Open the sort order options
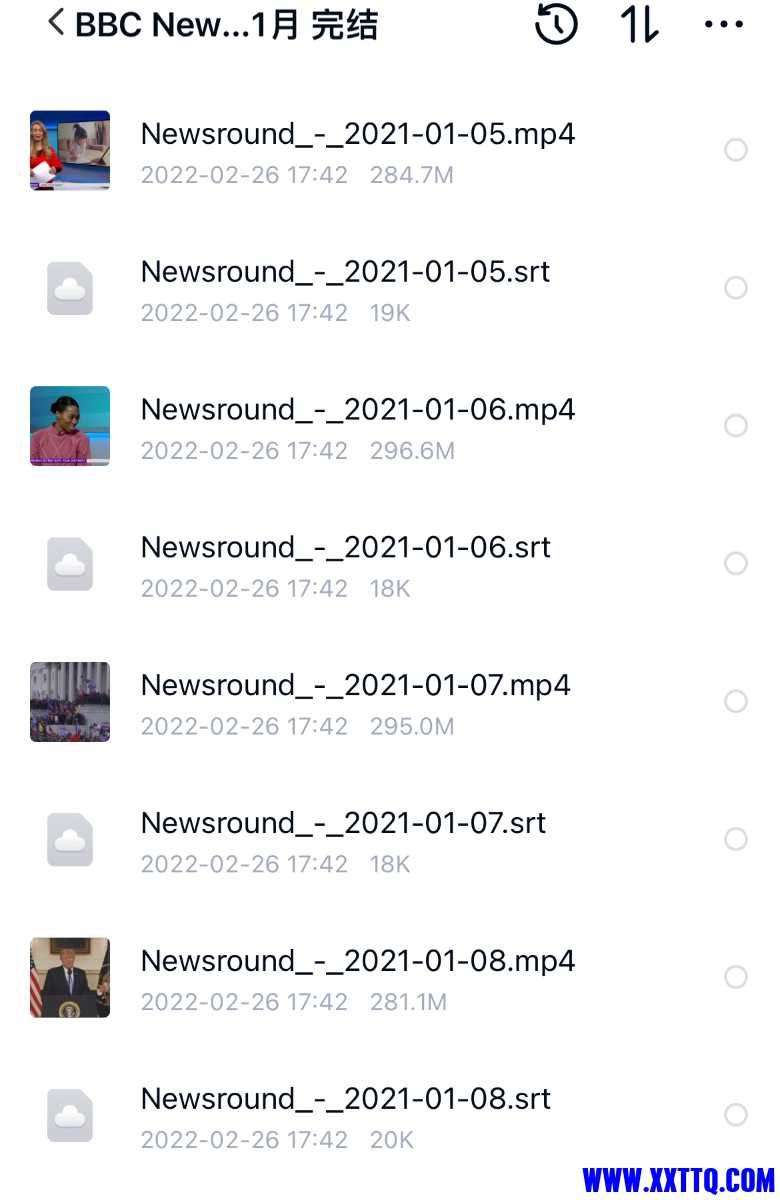Image resolution: width=780 pixels, height=1200 pixels. pos(640,24)
